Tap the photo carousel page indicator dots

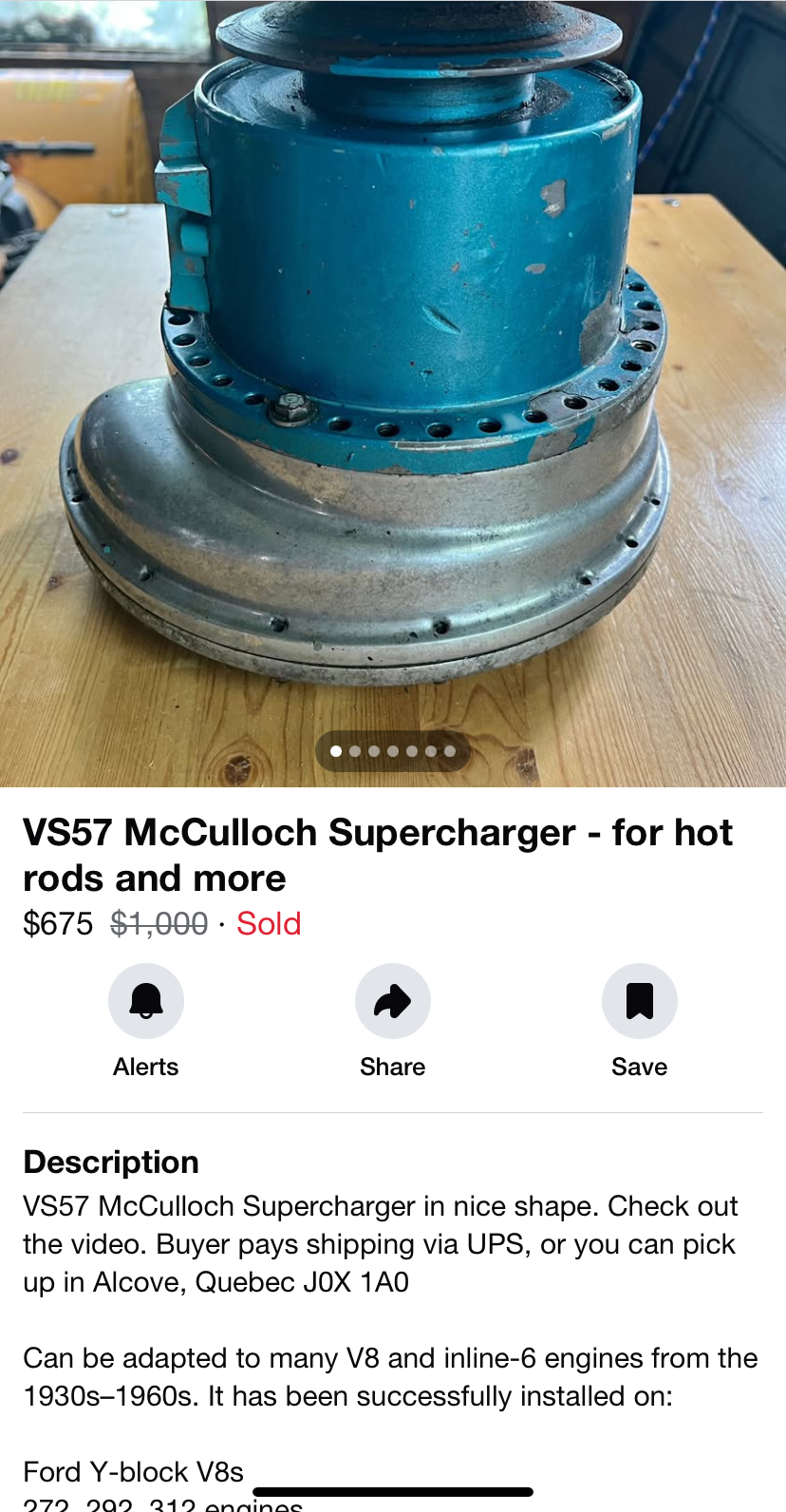(x=392, y=751)
